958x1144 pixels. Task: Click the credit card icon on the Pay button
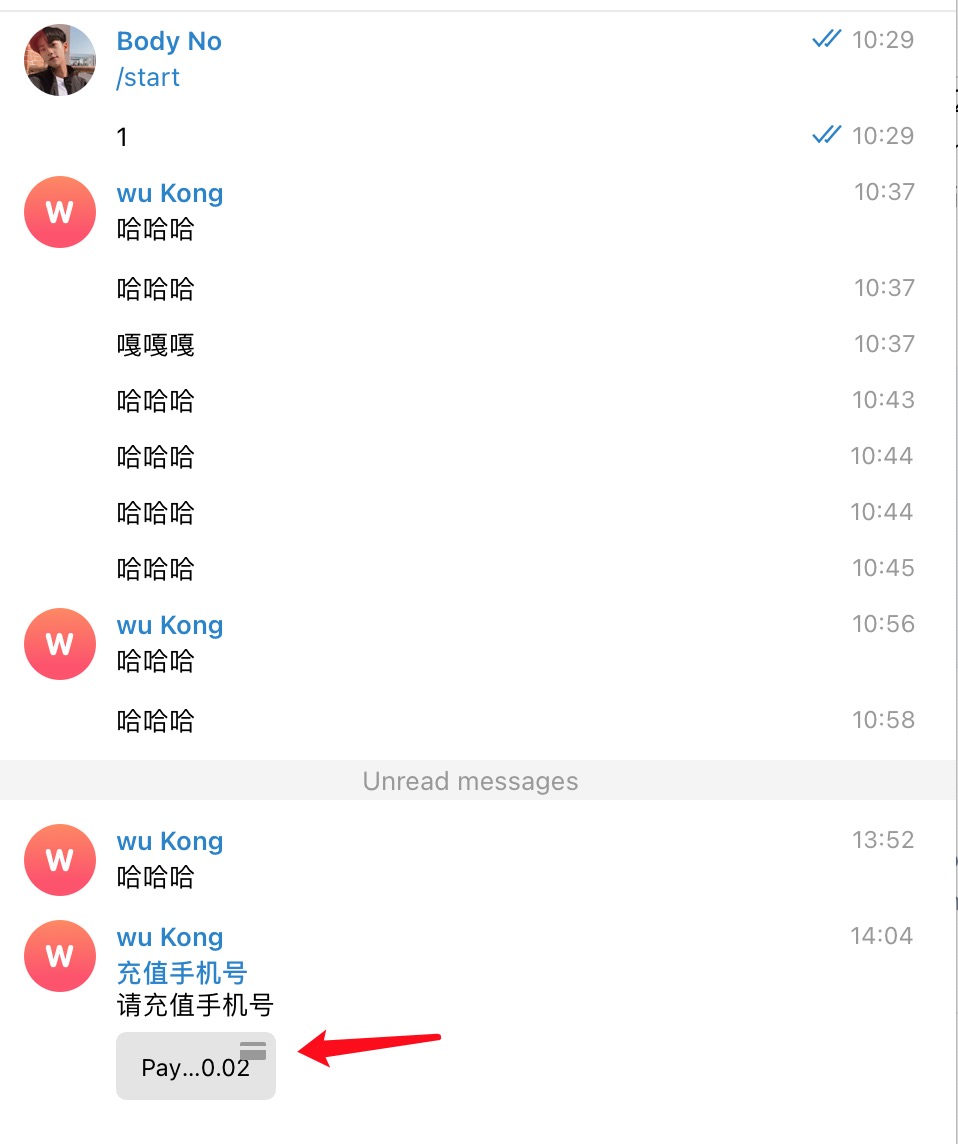pos(254,1051)
